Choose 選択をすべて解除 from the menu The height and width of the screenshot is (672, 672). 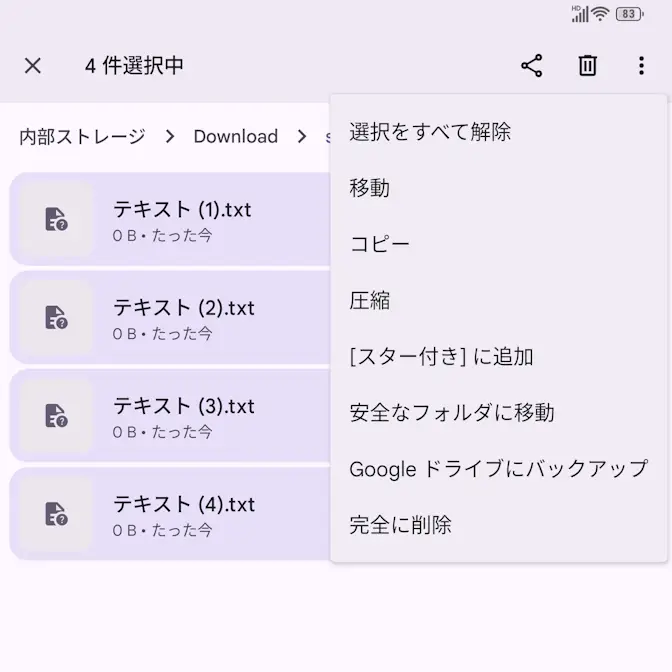(x=430, y=132)
